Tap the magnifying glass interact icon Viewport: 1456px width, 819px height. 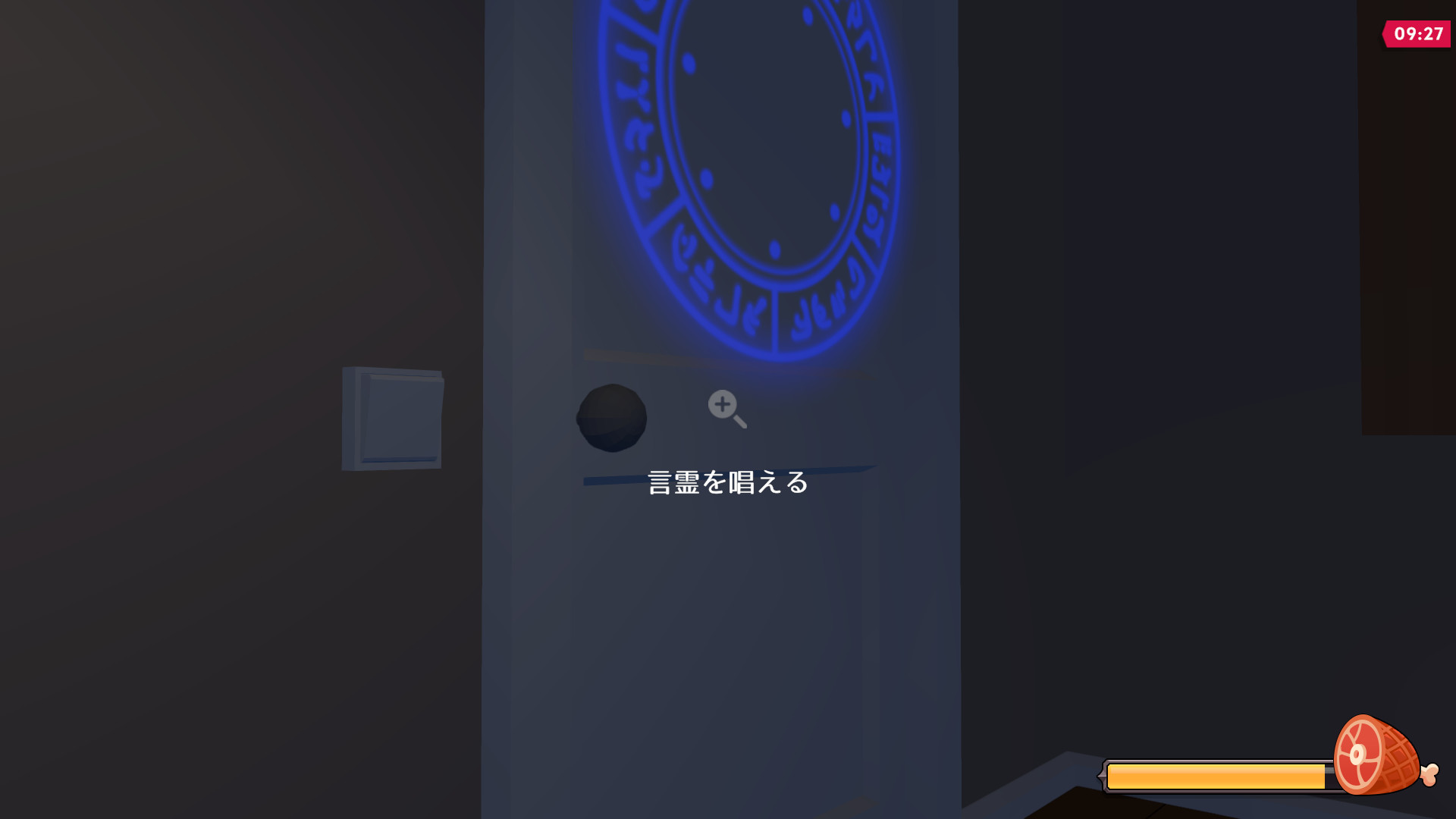click(726, 408)
